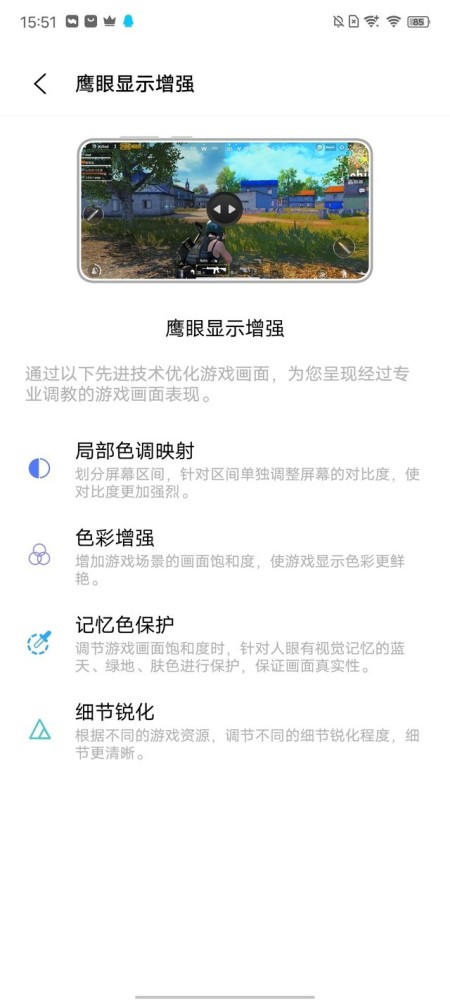Tap the comparison slider handle on game preview
The image size is (450, 1000).
click(224, 209)
